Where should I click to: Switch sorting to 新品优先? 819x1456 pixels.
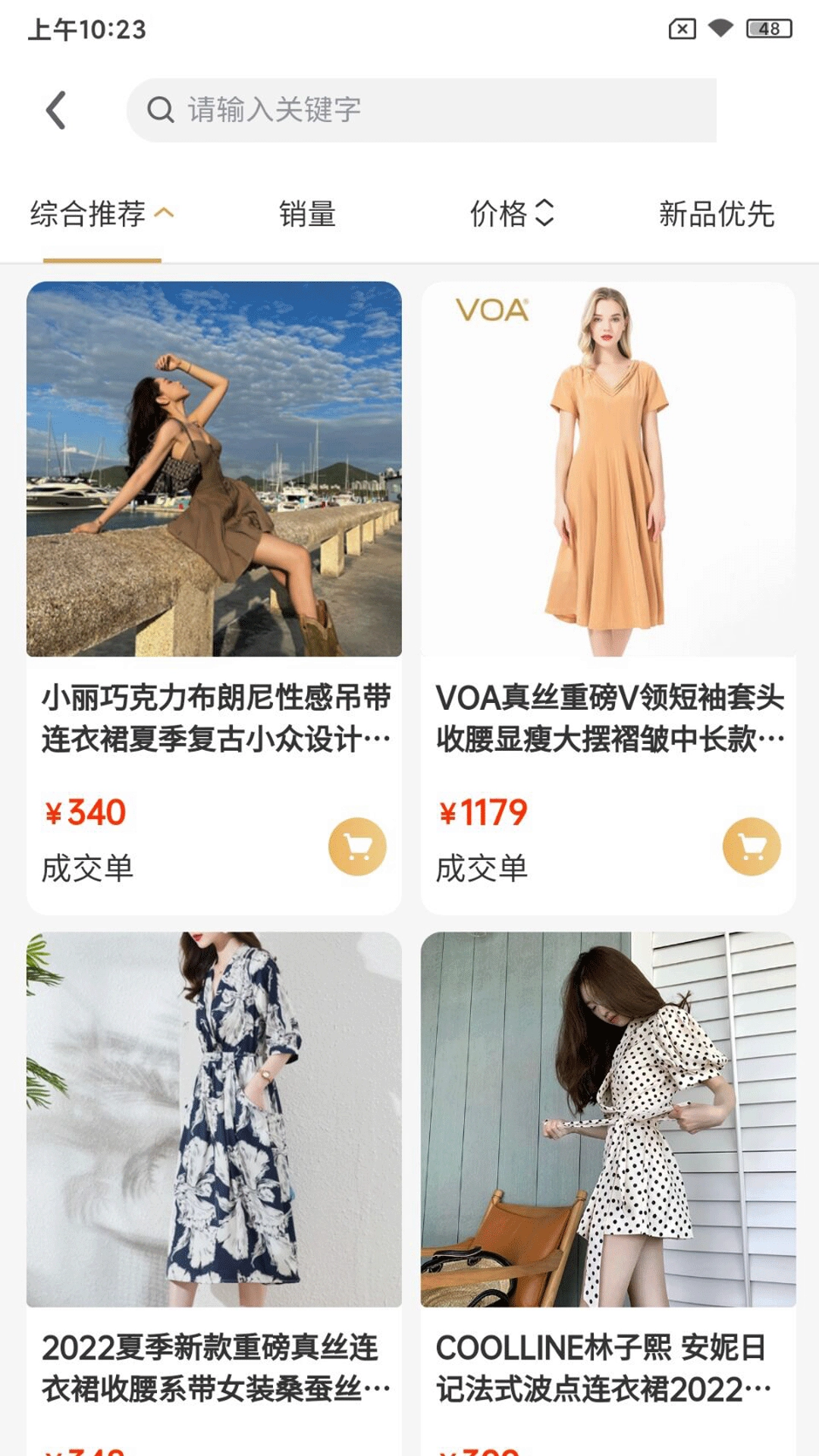coord(716,215)
